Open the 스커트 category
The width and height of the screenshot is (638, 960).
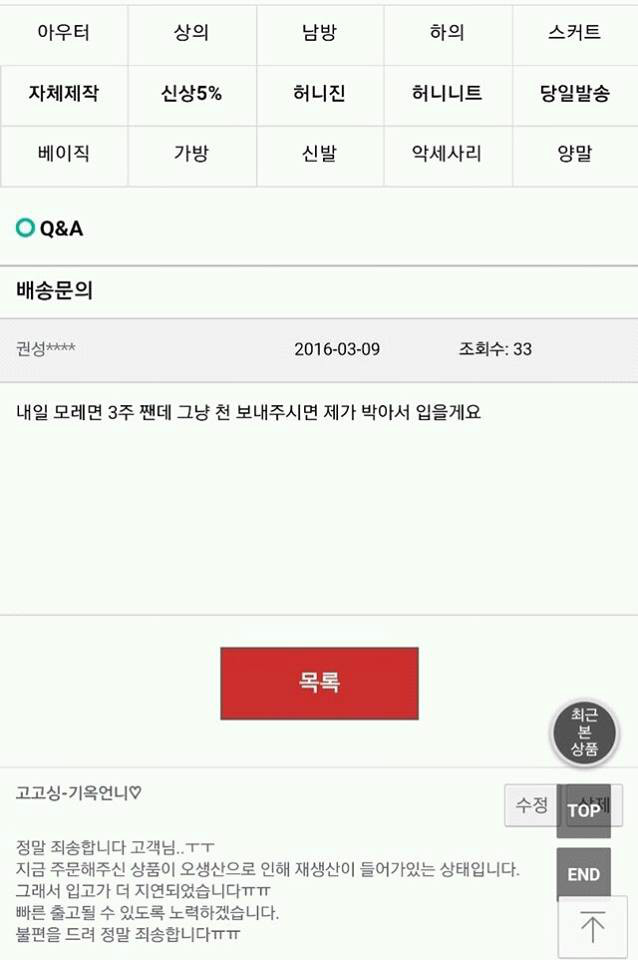575,33
